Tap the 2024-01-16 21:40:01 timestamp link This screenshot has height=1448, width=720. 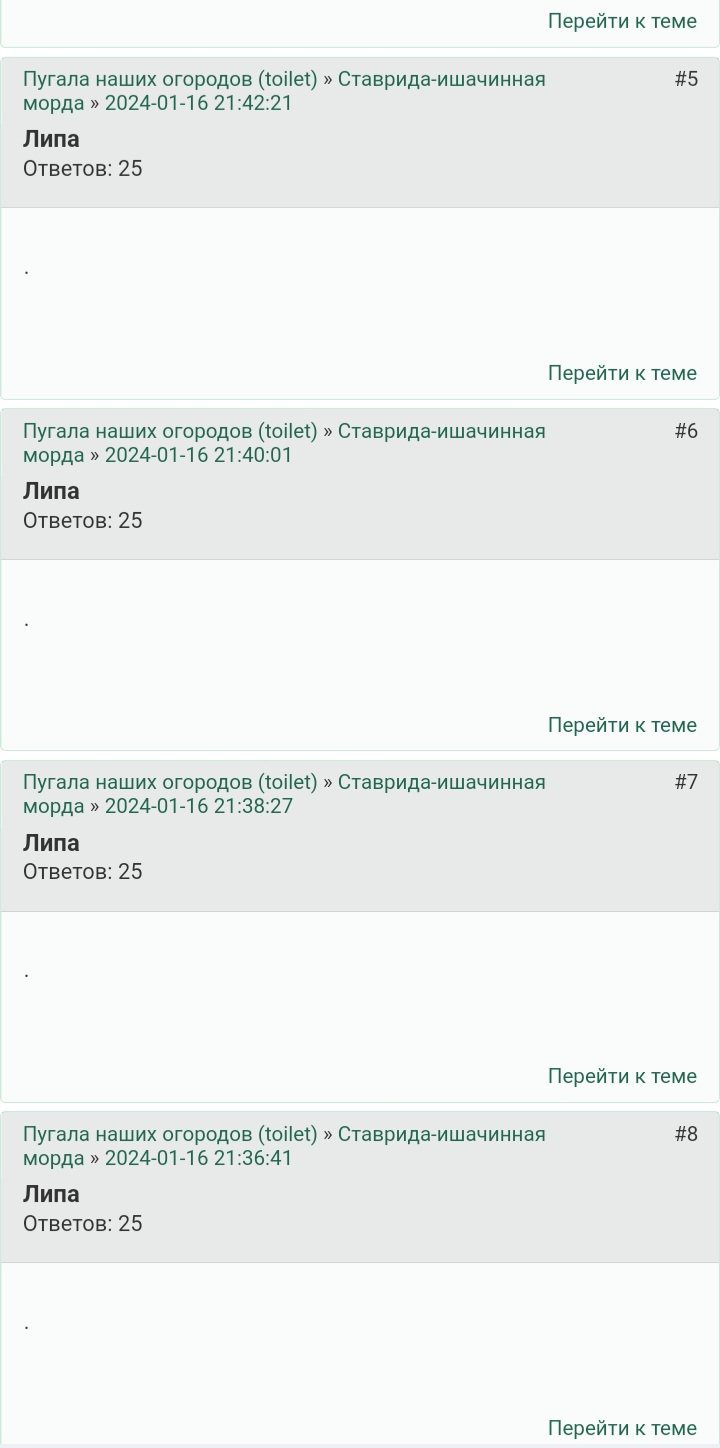[x=198, y=455]
